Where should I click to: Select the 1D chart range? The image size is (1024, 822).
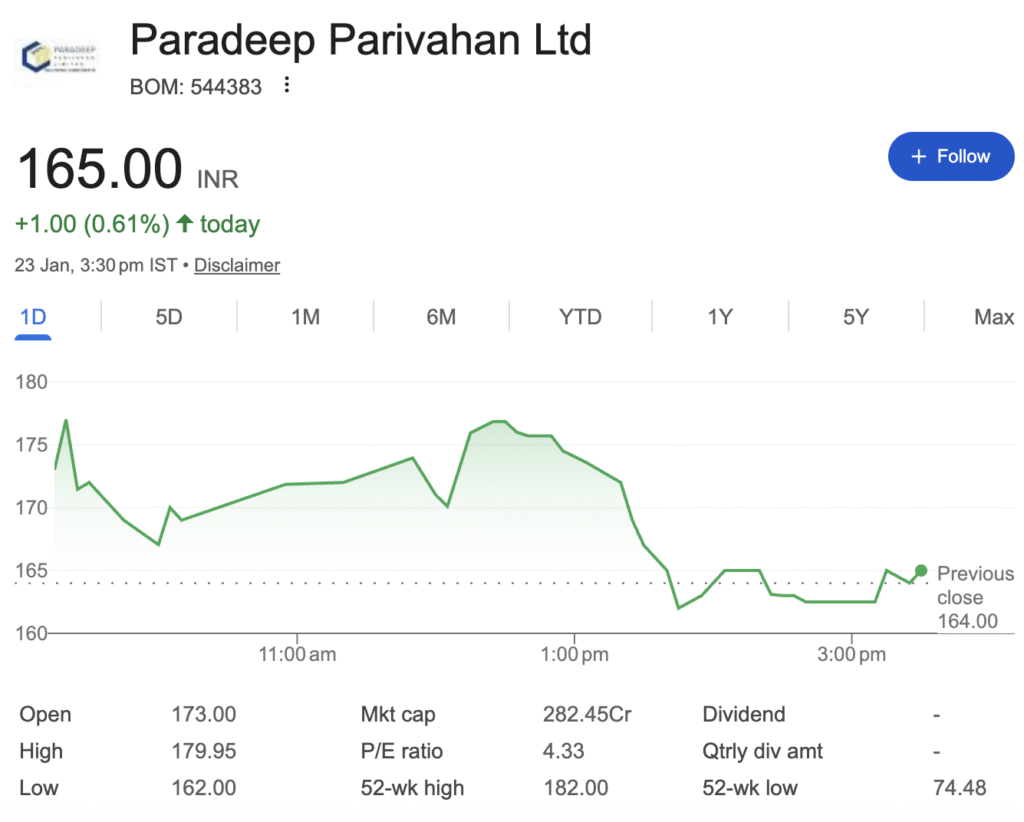[x=33, y=317]
